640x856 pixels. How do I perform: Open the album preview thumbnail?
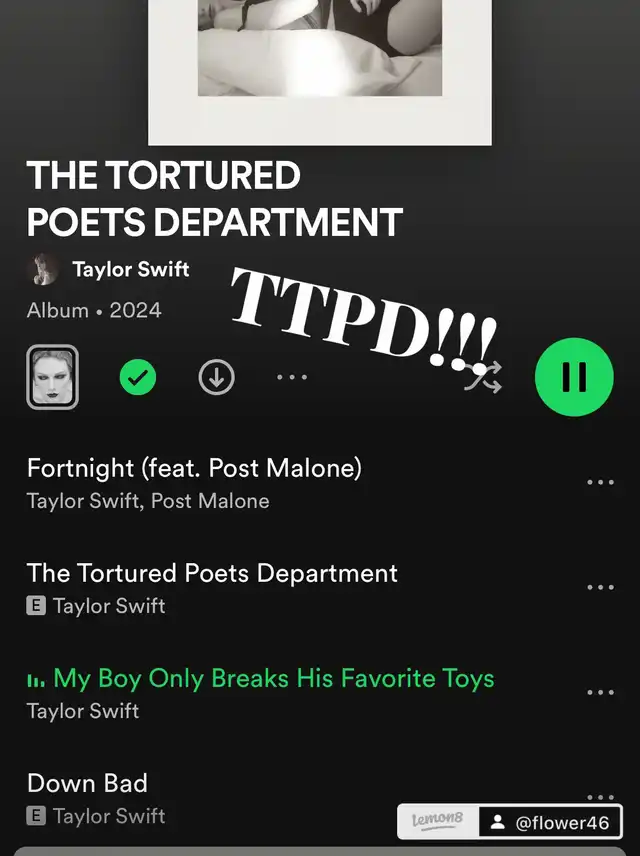coord(52,377)
